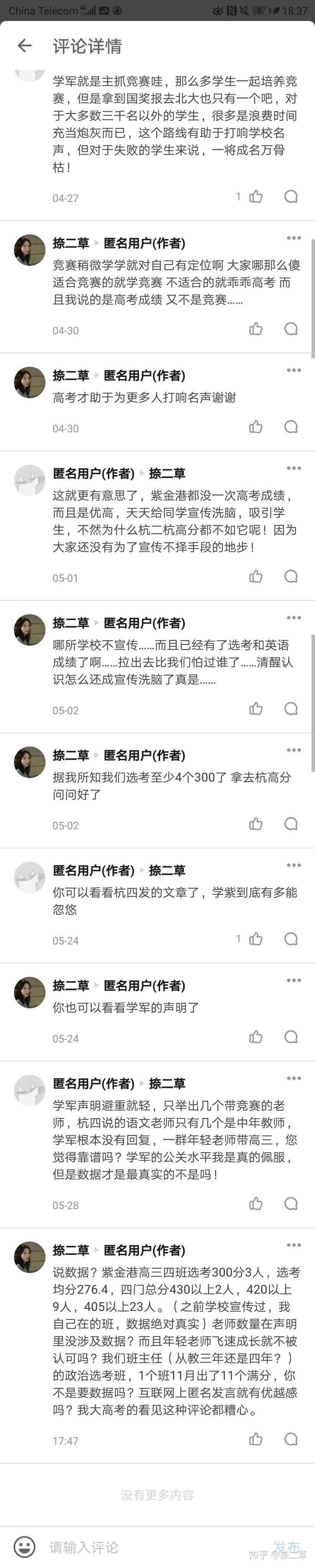Reply to the 你也可以看看学军的声明 comment
The height and width of the screenshot is (1568, 315).
[x=290, y=1037]
